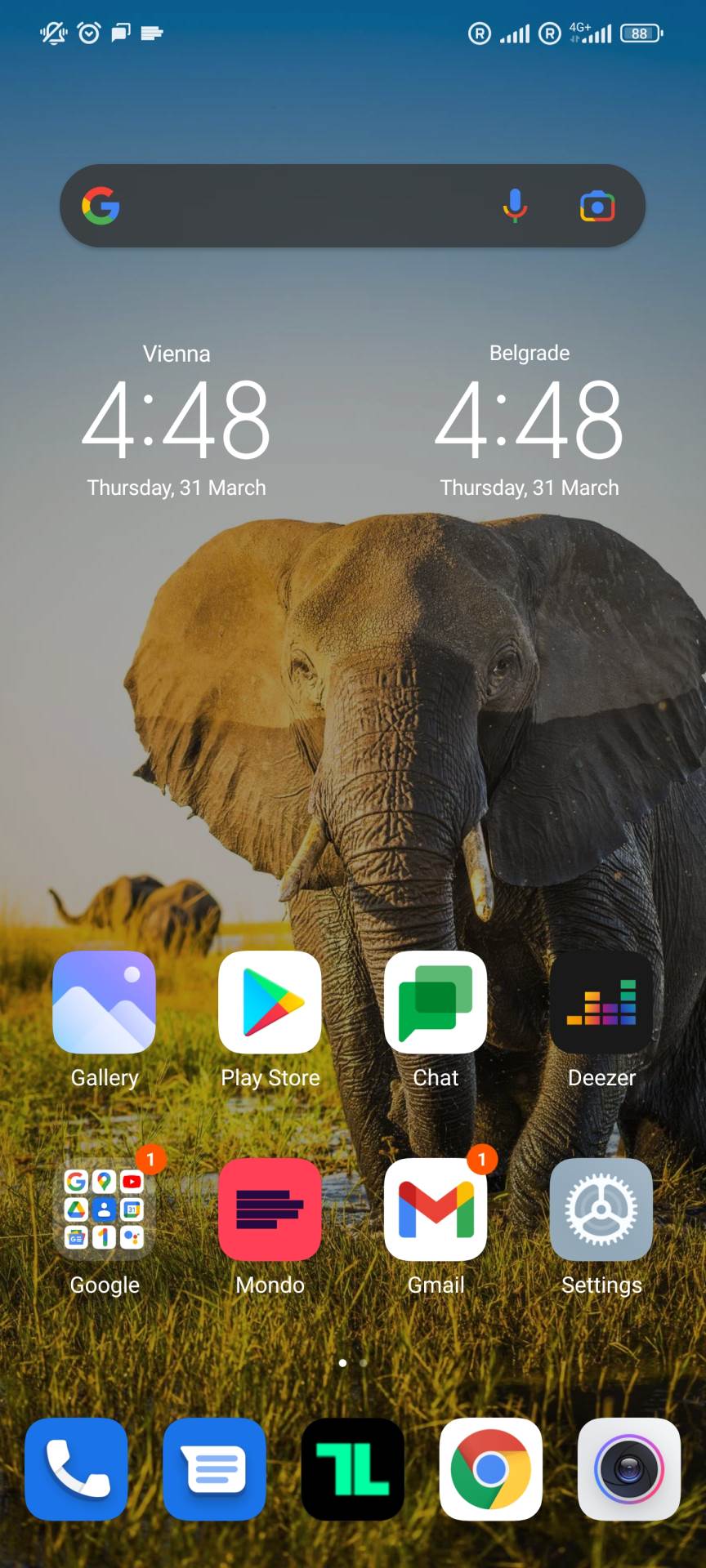
Task: Open the Google apps folder
Action: coord(105,1209)
